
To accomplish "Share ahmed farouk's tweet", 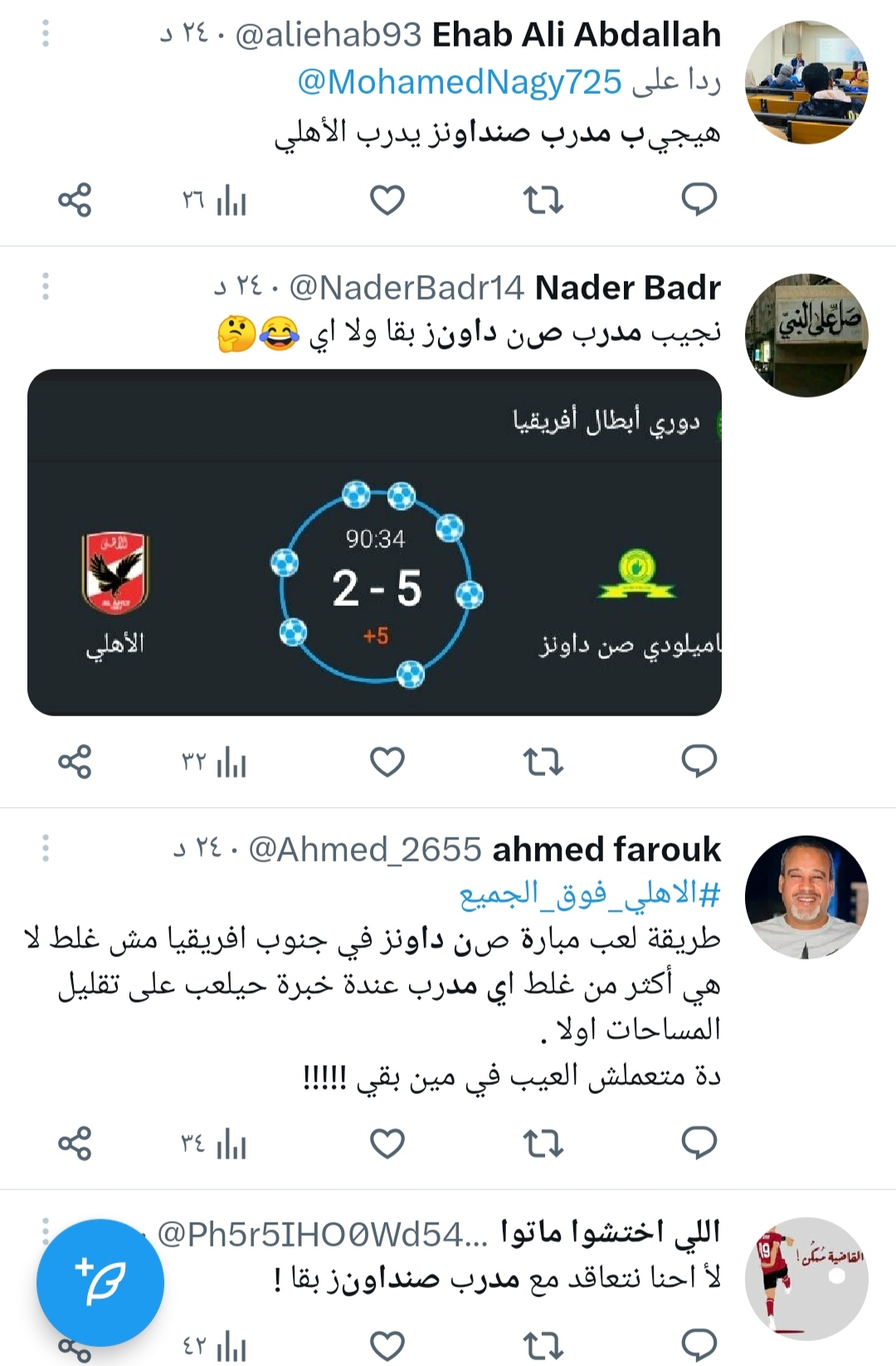I will (x=75, y=1144).
